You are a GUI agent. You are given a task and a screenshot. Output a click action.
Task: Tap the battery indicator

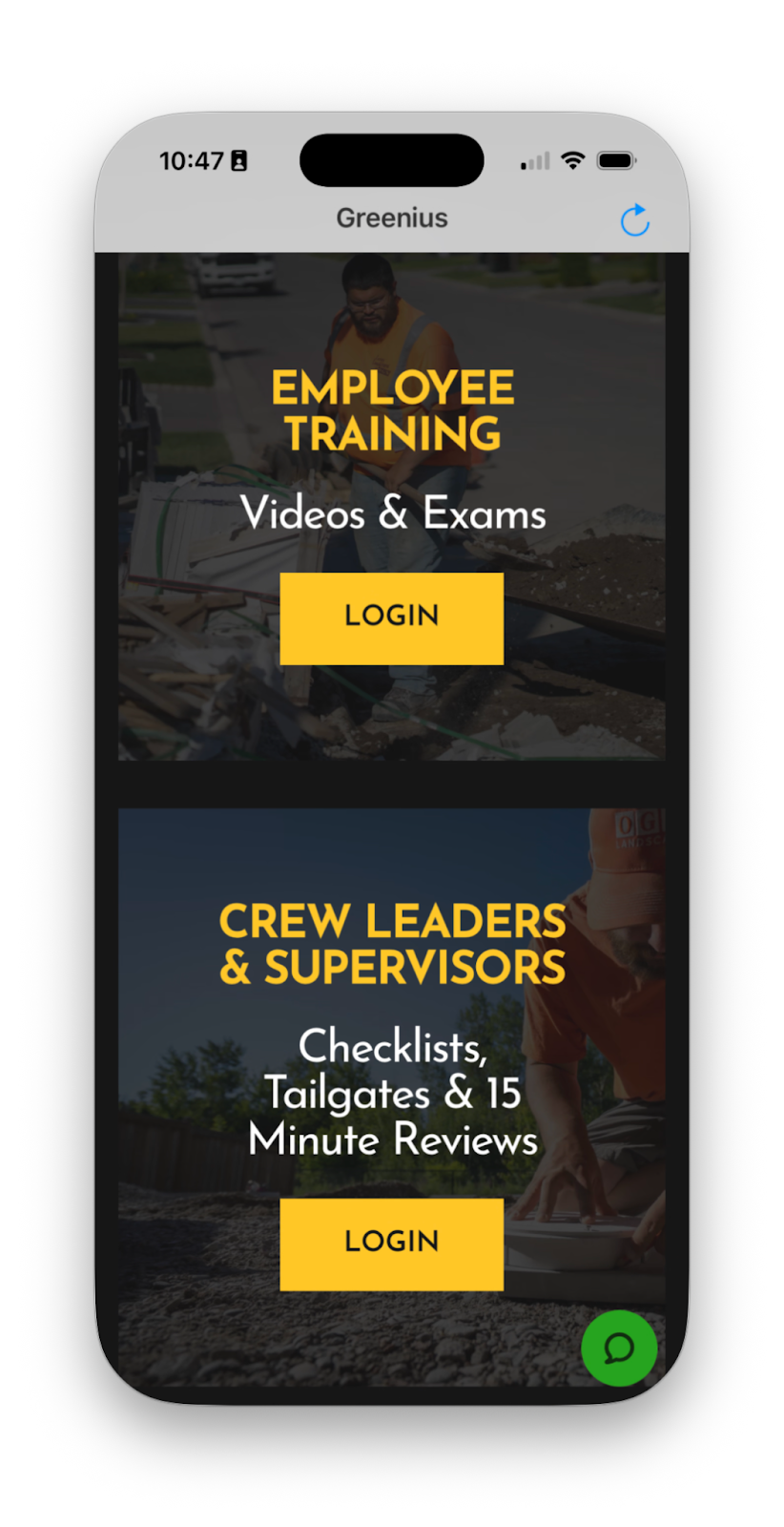[613, 160]
